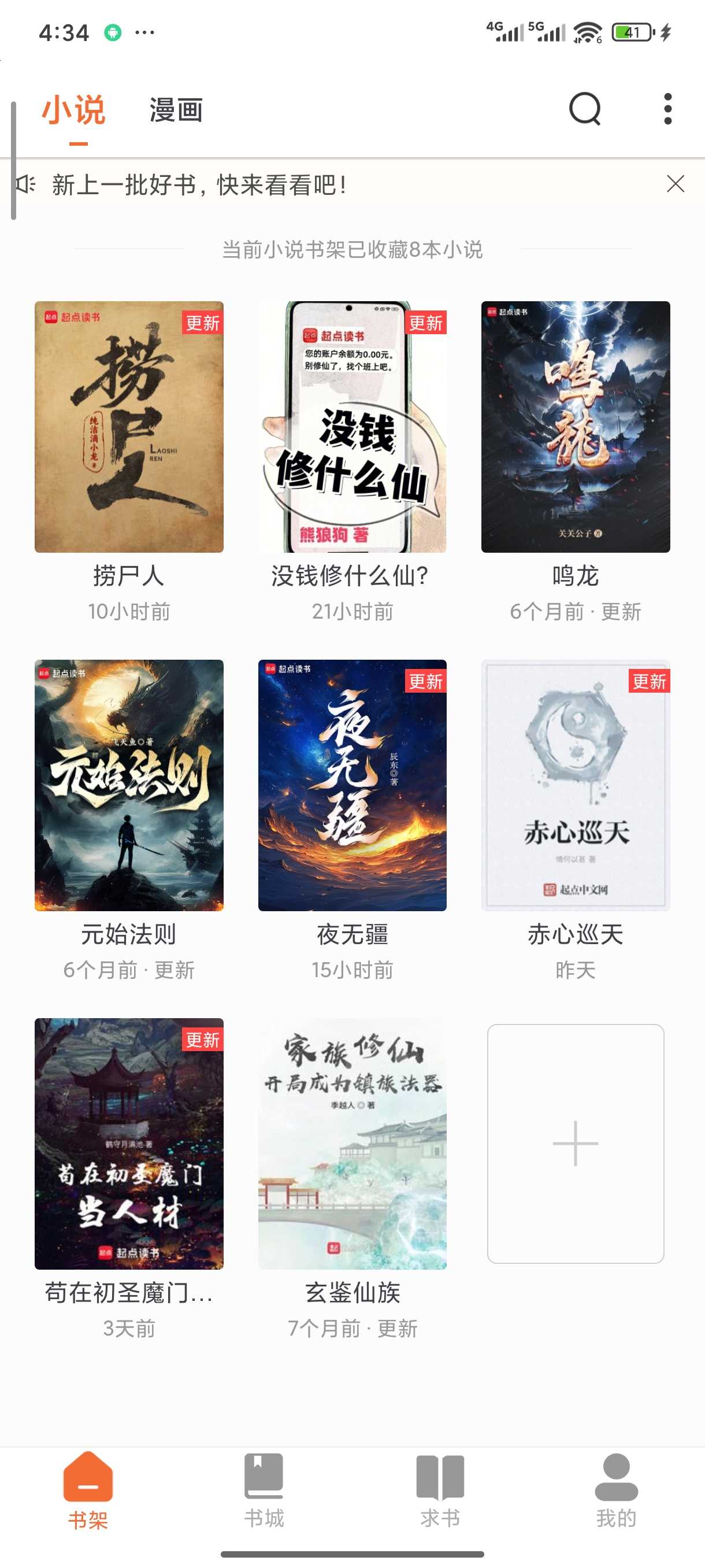Image resolution: width=705 pixels, height=1568 pixels.
Task: Open the novel 元始法则
Action: click(x=129, y=785)
